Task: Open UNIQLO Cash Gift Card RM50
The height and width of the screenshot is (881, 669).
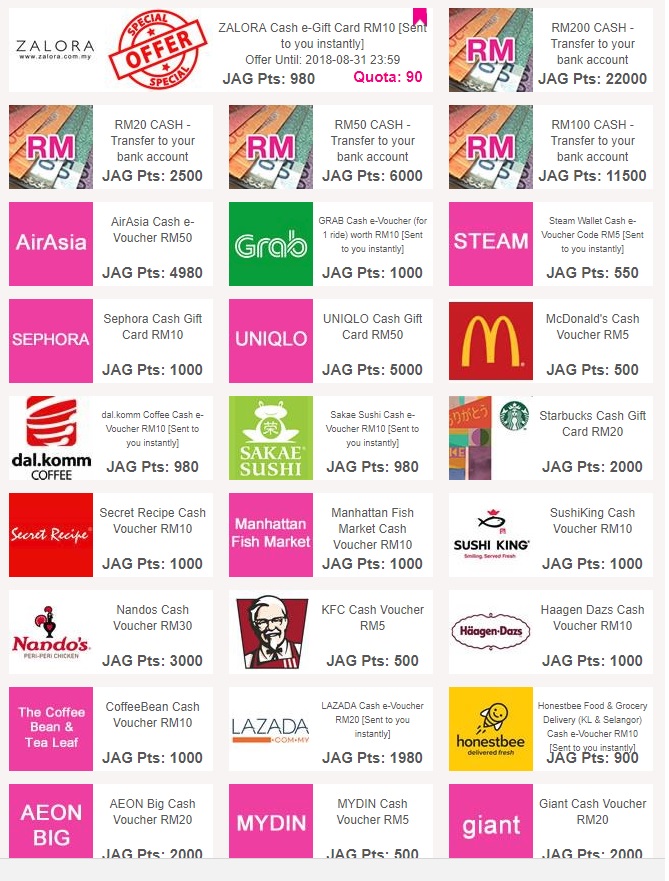Action: (372, 327)
